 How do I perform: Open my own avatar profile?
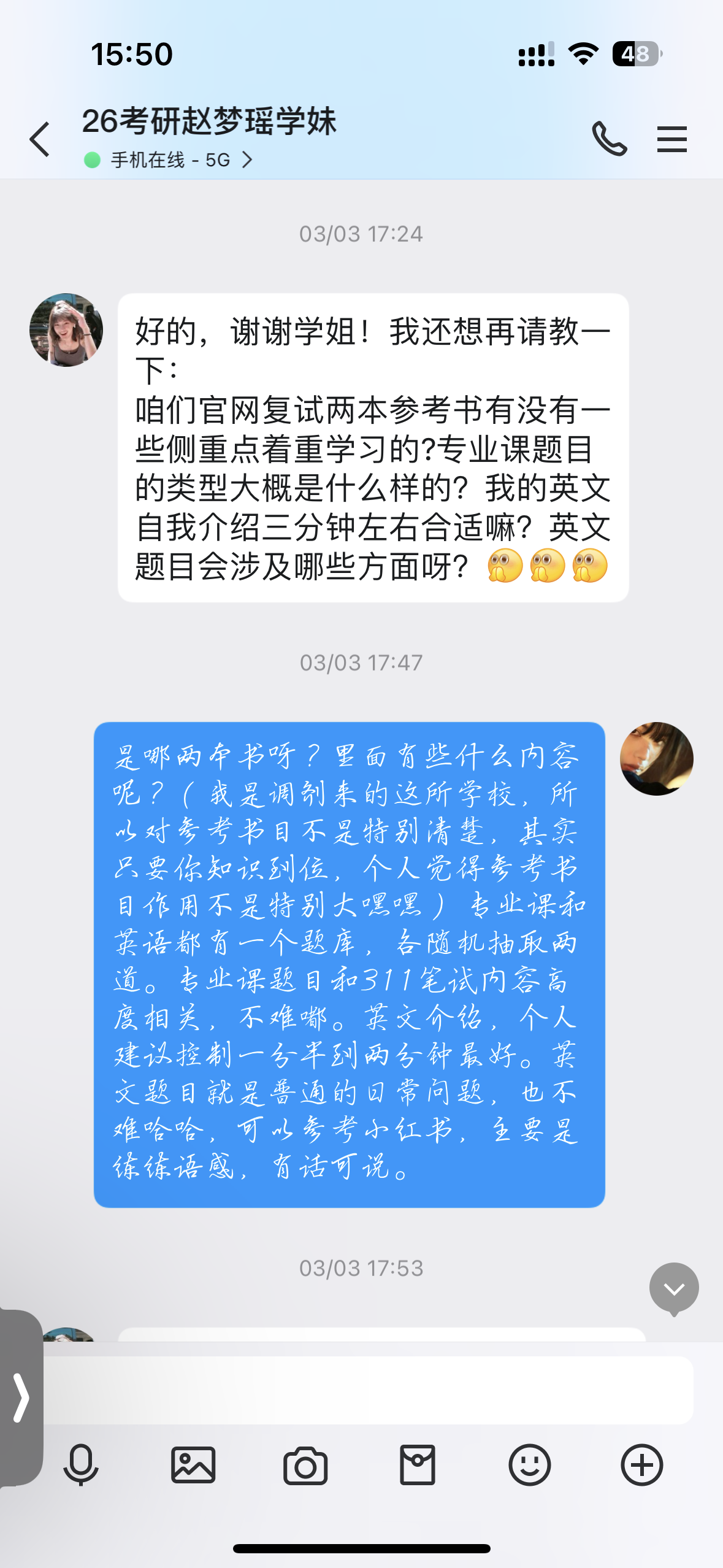[x=656, y=759]
